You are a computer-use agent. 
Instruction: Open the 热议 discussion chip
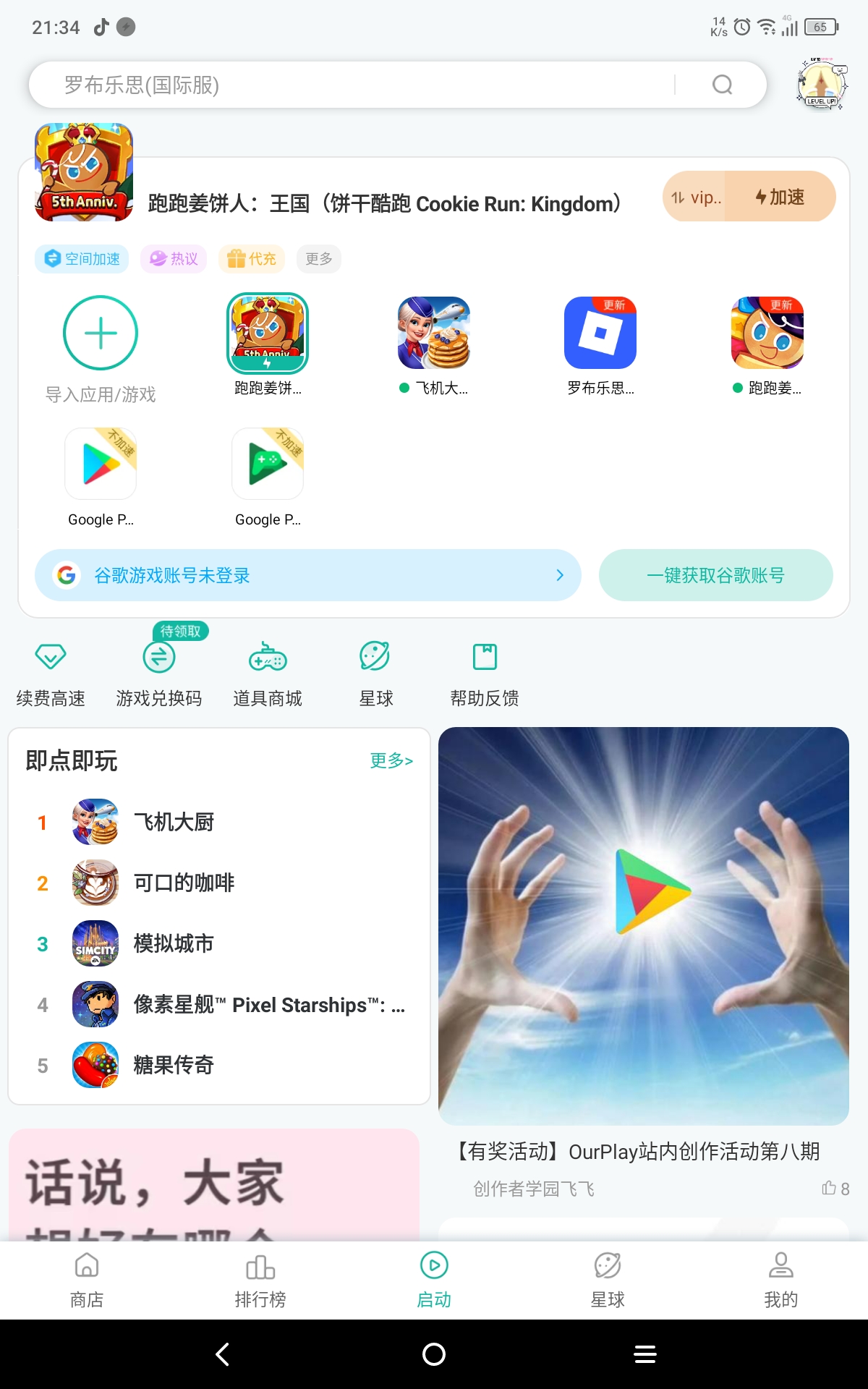coord(174,259)
